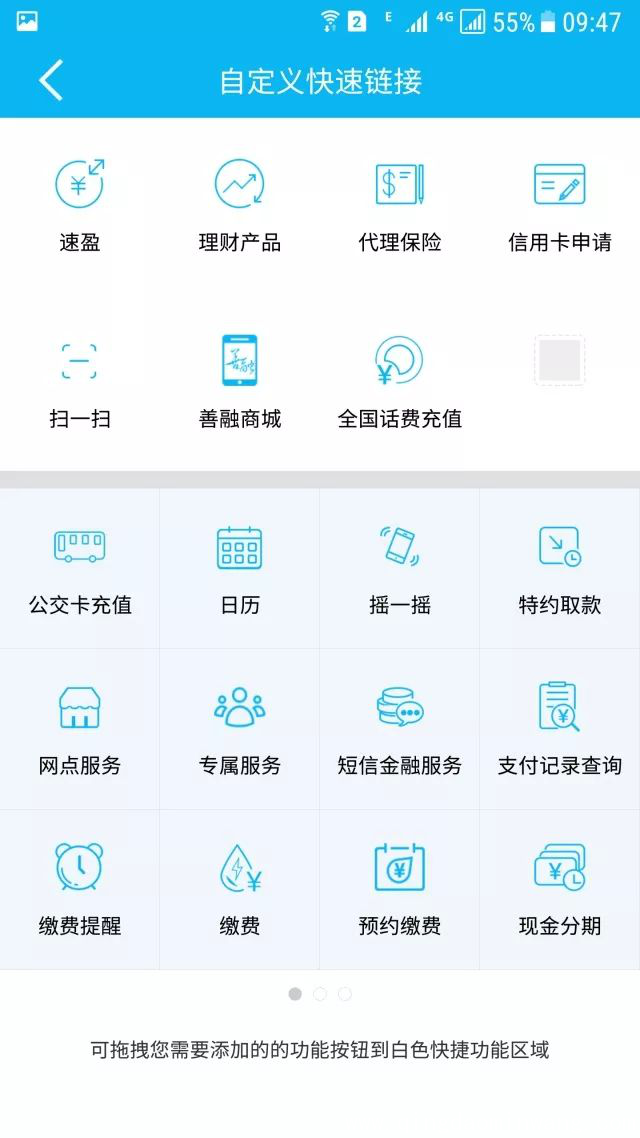Jump to the second page indicator dot
Screen dimensions: 640x1138
pos(320,994)
